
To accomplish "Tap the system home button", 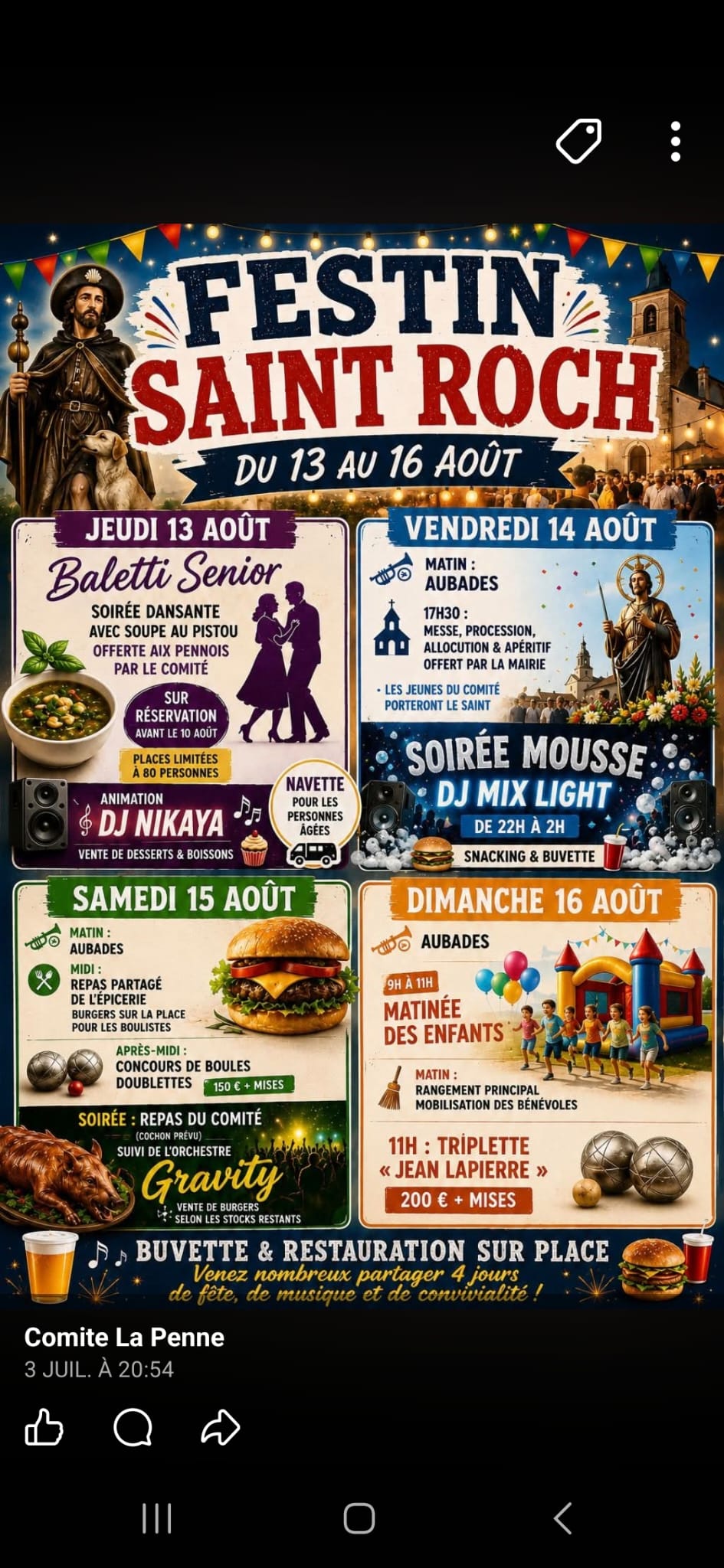I will click(x=359, y=1517).
